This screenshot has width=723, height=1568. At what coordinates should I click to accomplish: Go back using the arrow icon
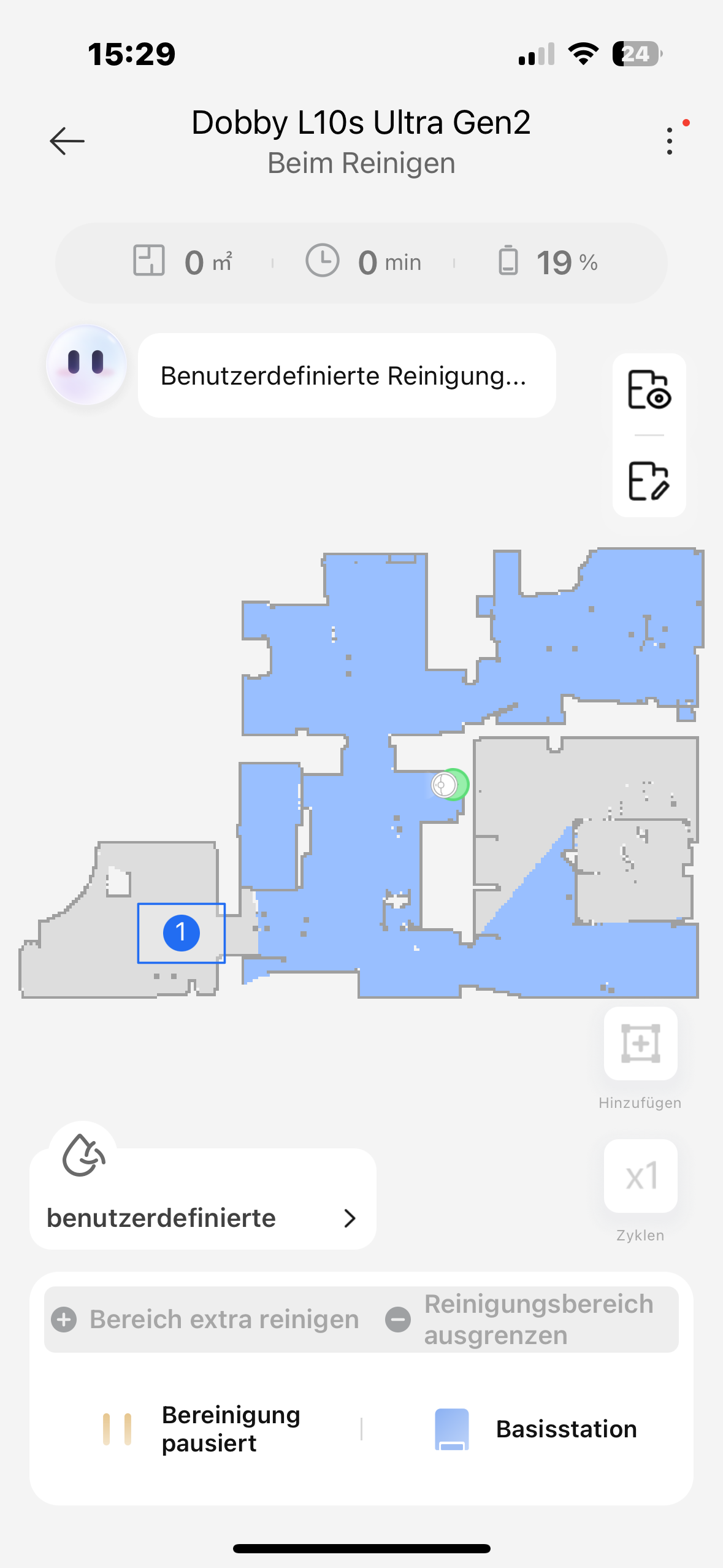point(67,141)
